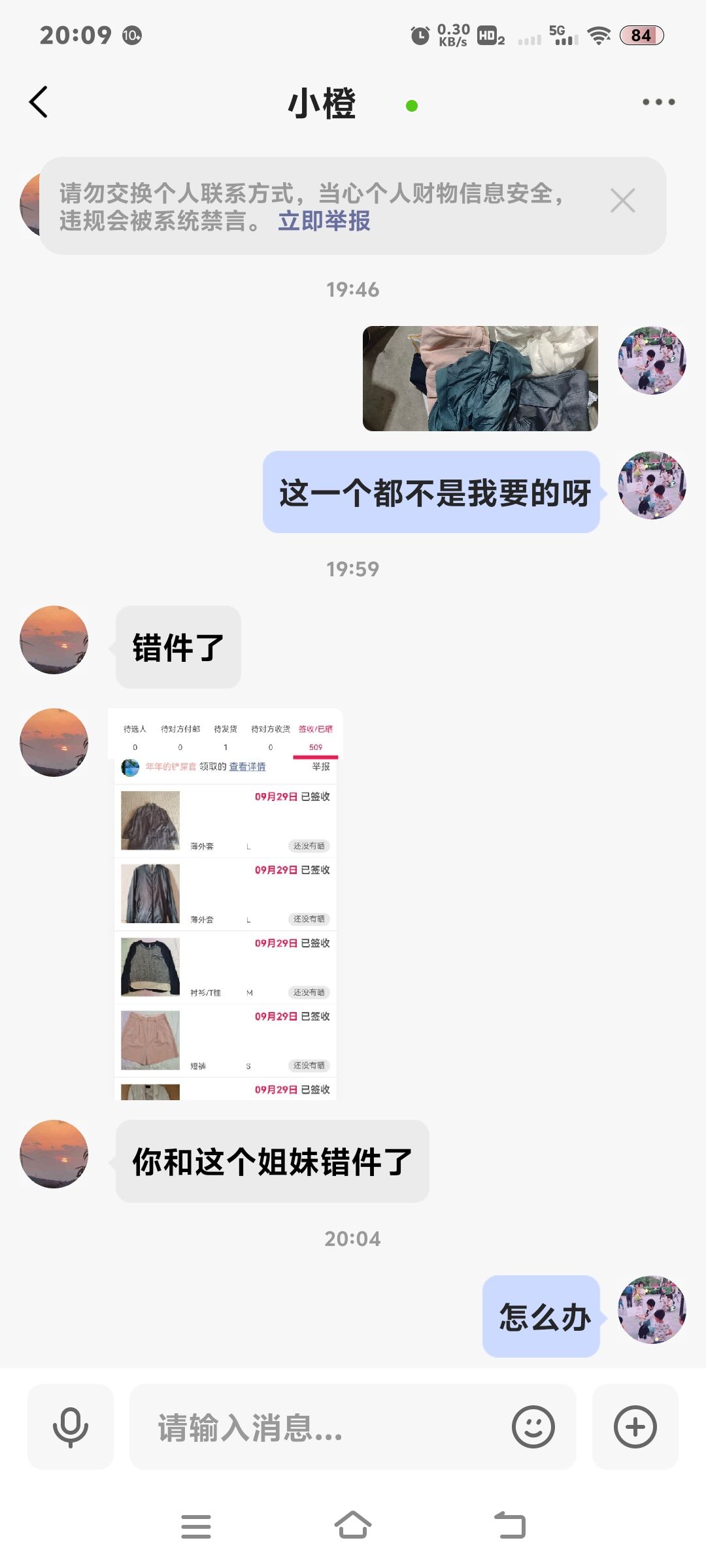Viewport: 706px width, 1568px height.
Task: Open recent apps from the navigation bar
Action: pos(196,1526)
